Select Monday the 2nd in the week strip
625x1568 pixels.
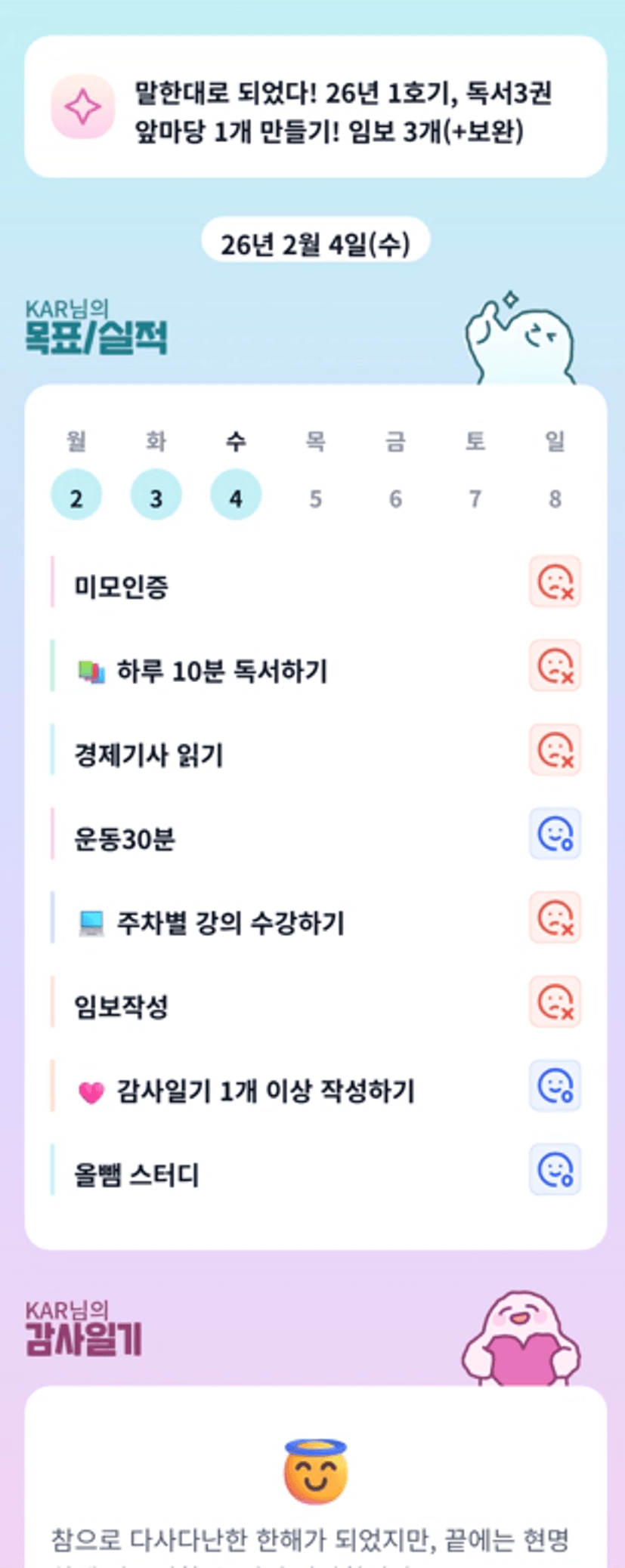pos(76,496)
